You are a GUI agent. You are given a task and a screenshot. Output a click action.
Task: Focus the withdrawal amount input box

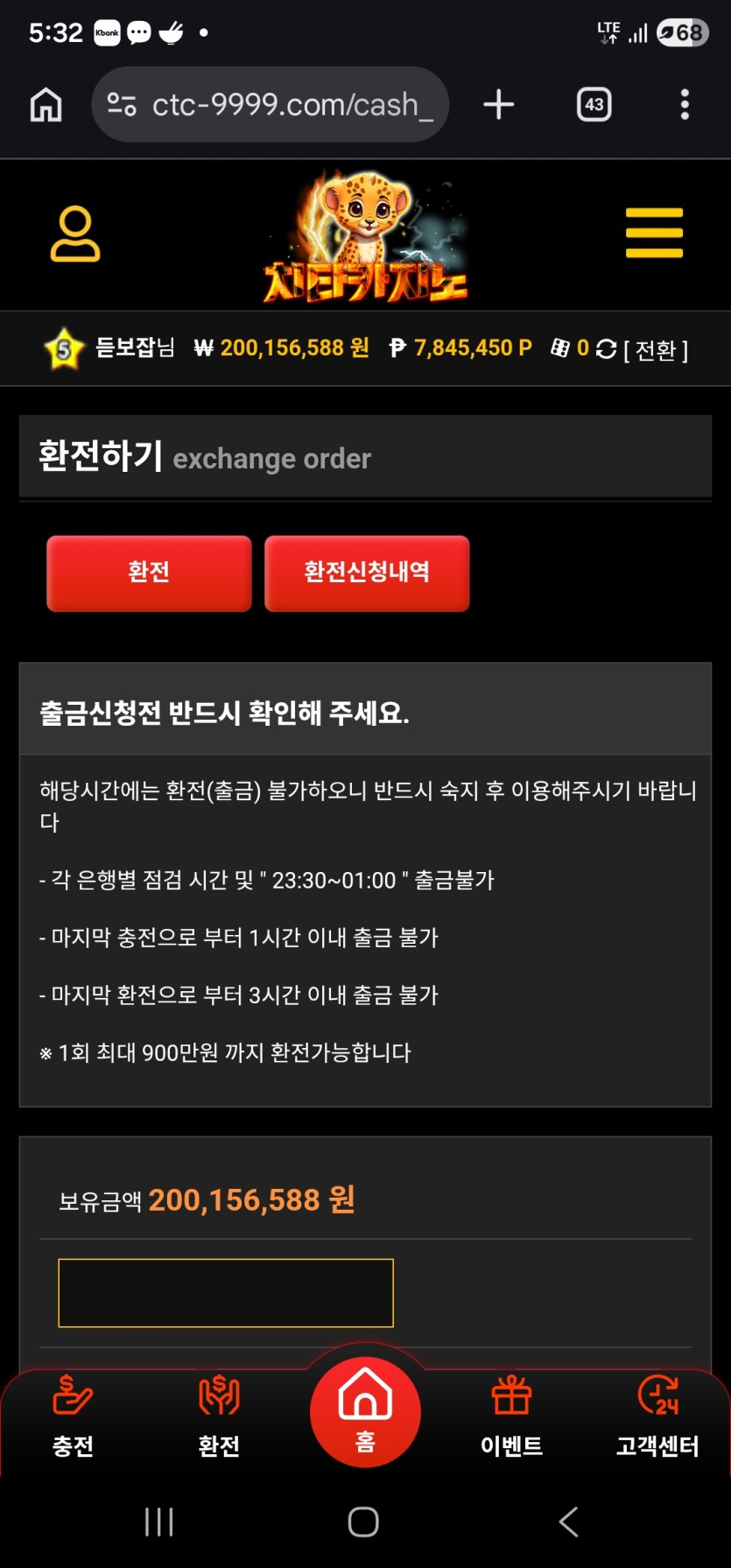pyautogui.click(x=226, y=1293)
